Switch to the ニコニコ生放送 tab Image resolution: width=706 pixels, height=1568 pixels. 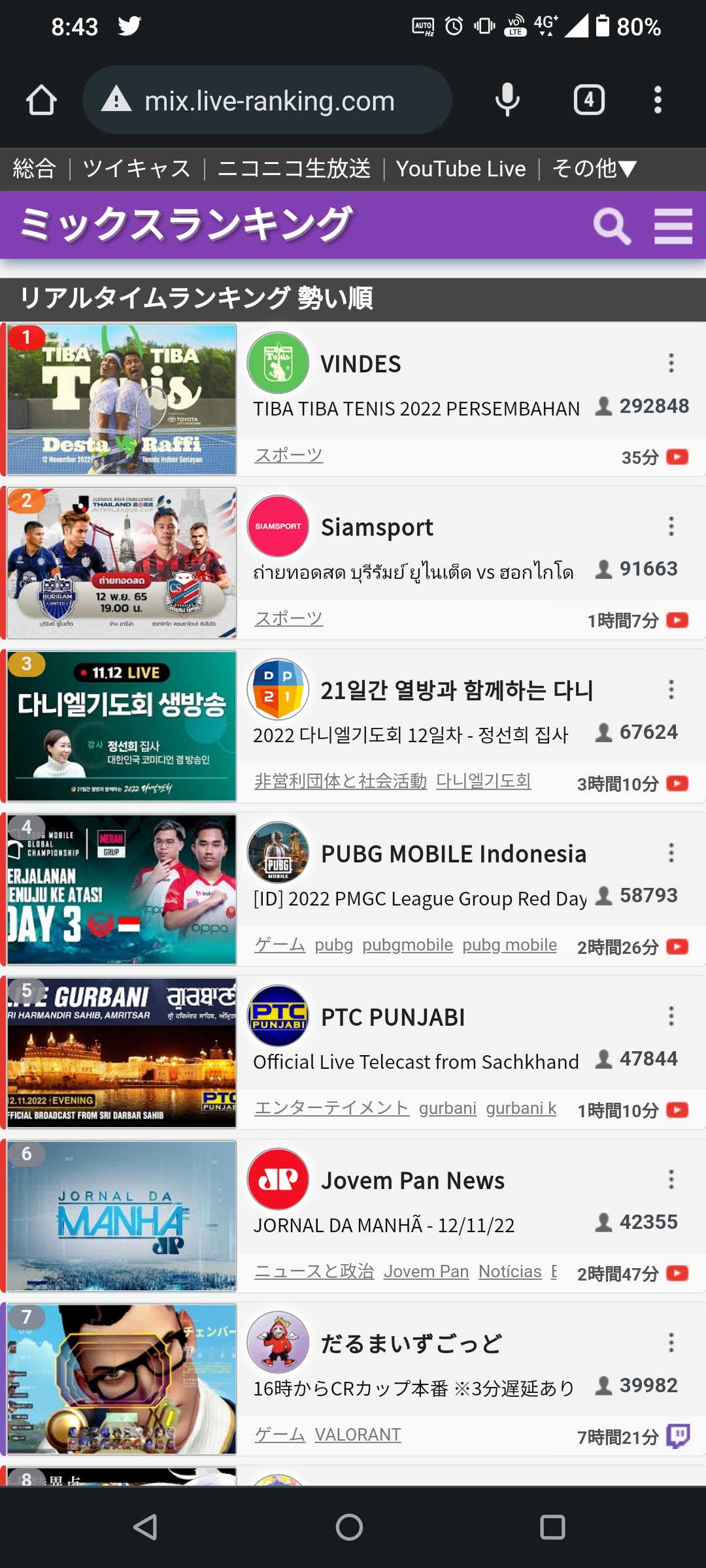(x=294, y=169)
